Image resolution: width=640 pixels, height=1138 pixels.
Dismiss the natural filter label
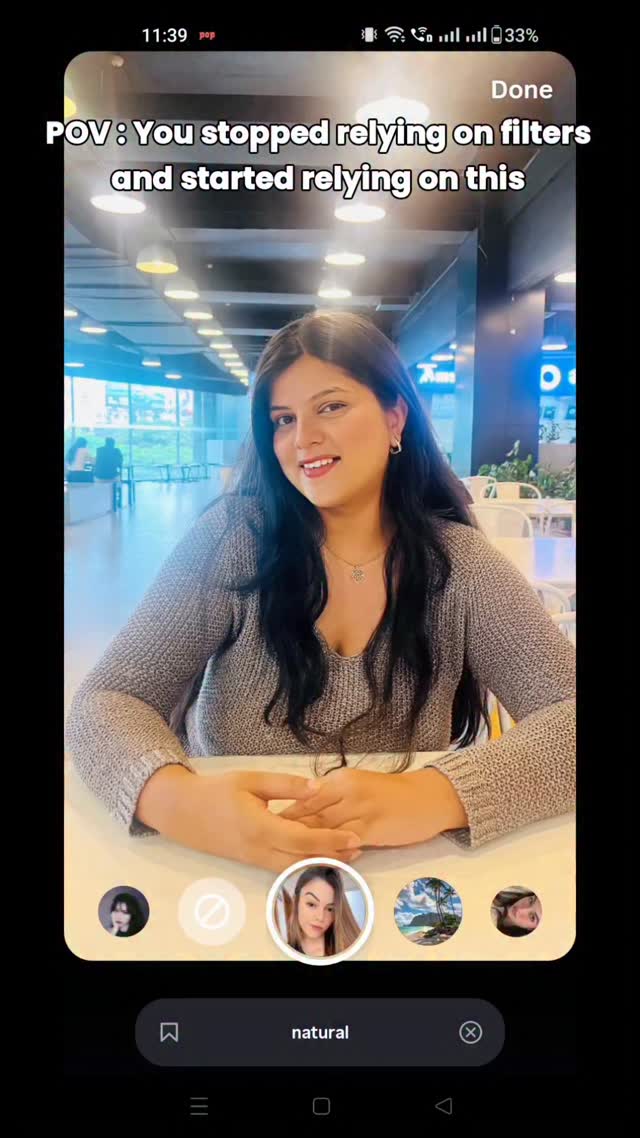(x=470, y=1032)
